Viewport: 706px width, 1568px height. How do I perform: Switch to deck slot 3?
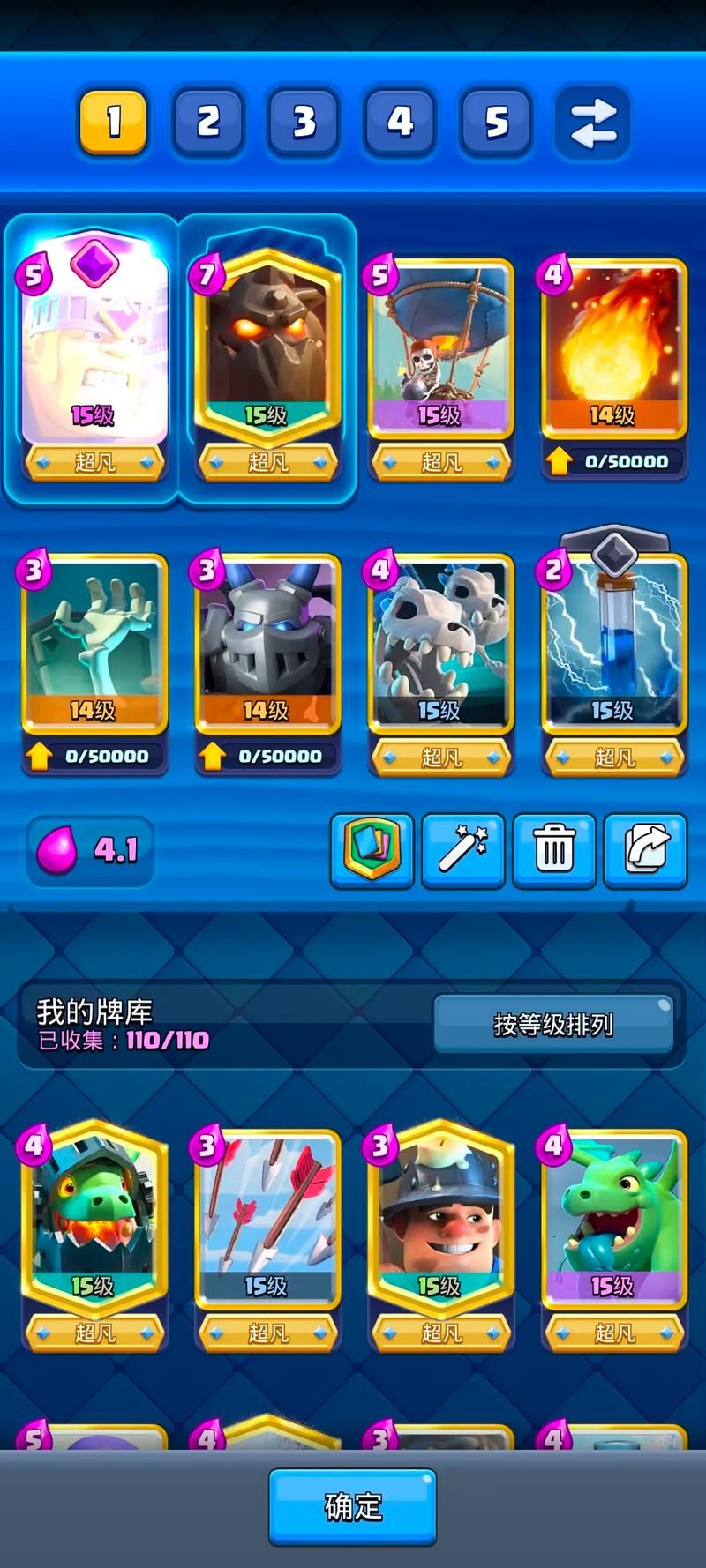(x=304, y=123)
